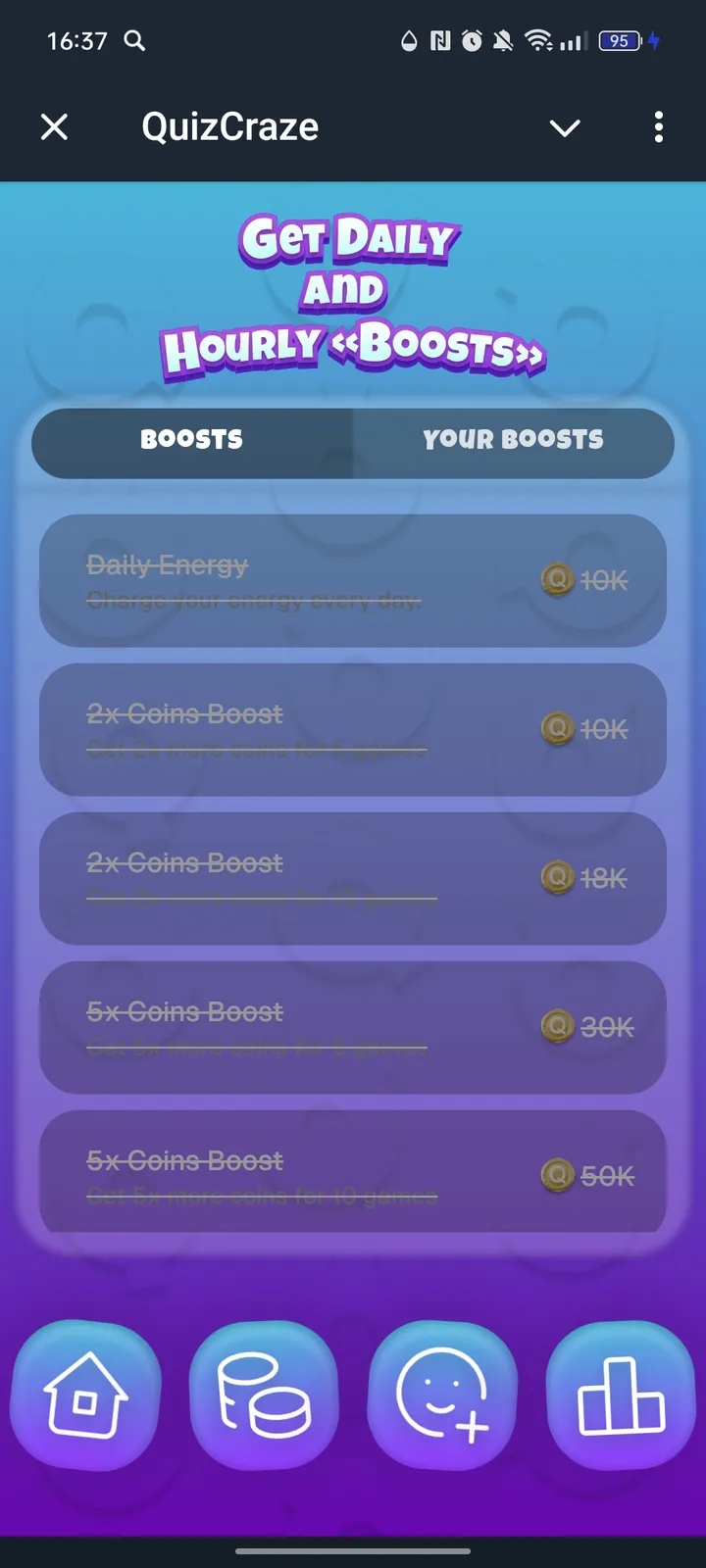Tap the coin icon on the 50K boost row
Viewport: 706px width, 1568px height.
pos(557,1176)
